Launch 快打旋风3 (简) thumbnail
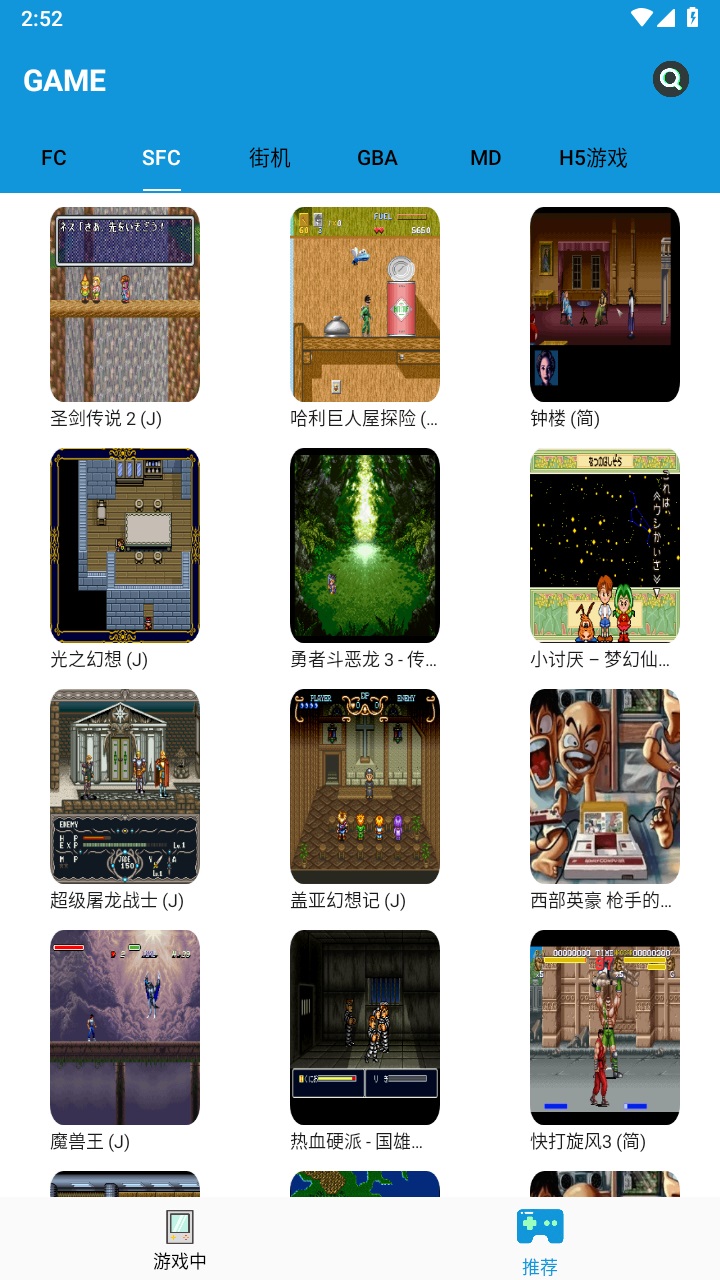 pyautogui.click(x=604, y=1027)
